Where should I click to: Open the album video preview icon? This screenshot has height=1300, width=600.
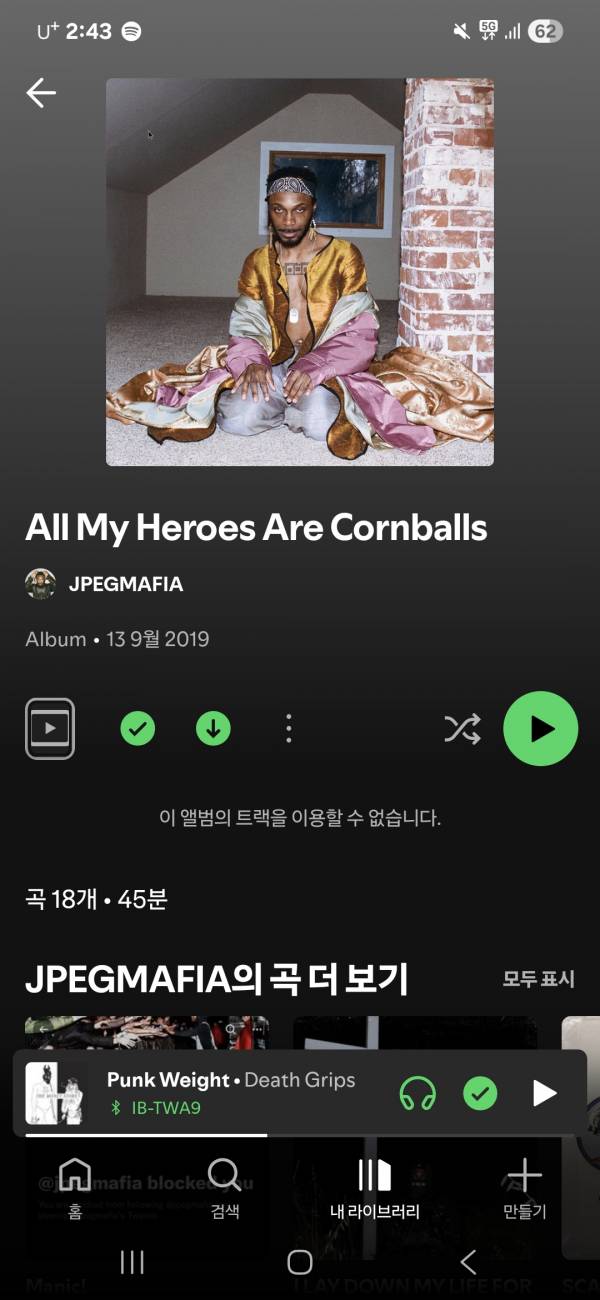tap(50, 728)
